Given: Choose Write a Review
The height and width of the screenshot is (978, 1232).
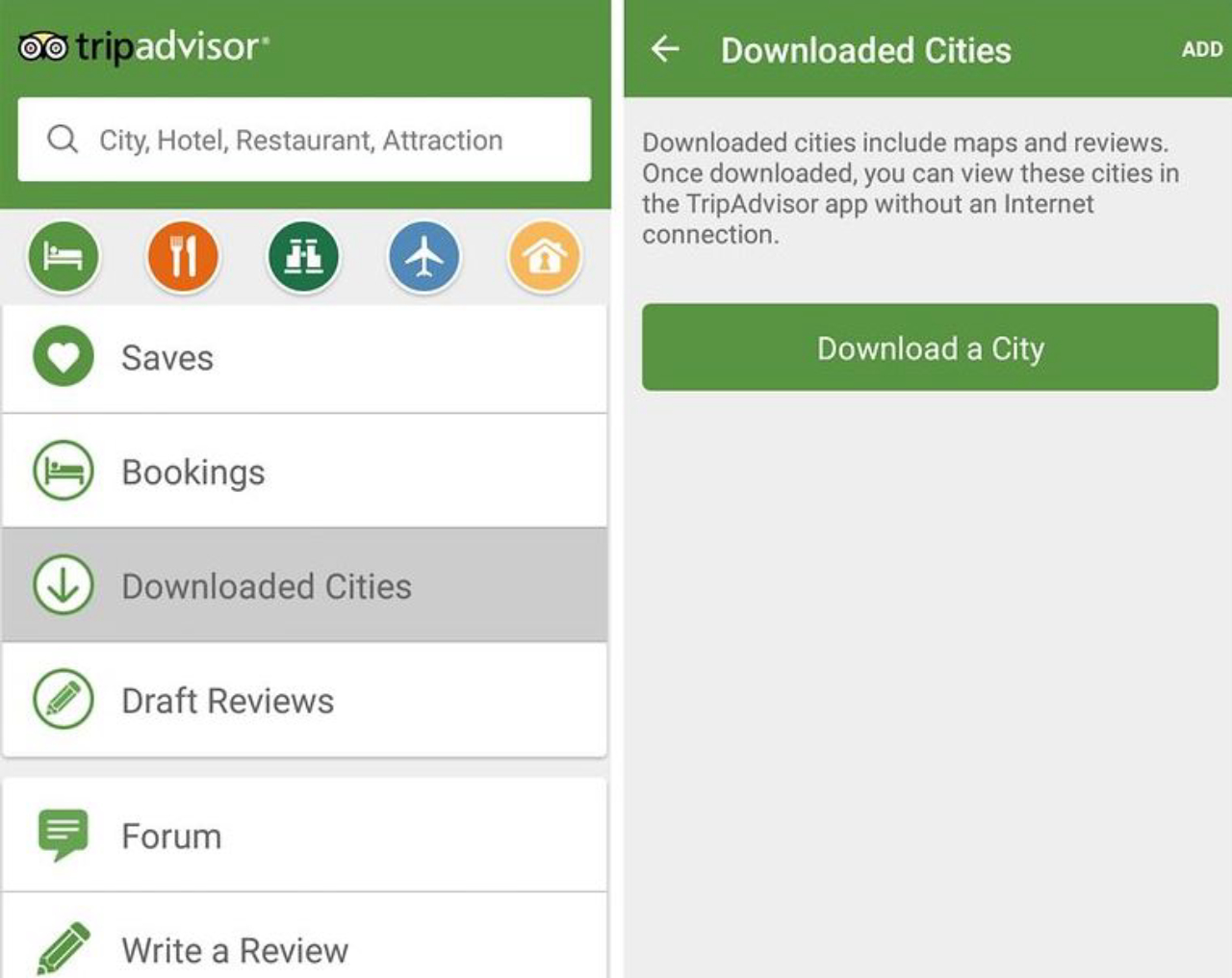Looking at the screenshot, I should [x=304, y=949].
